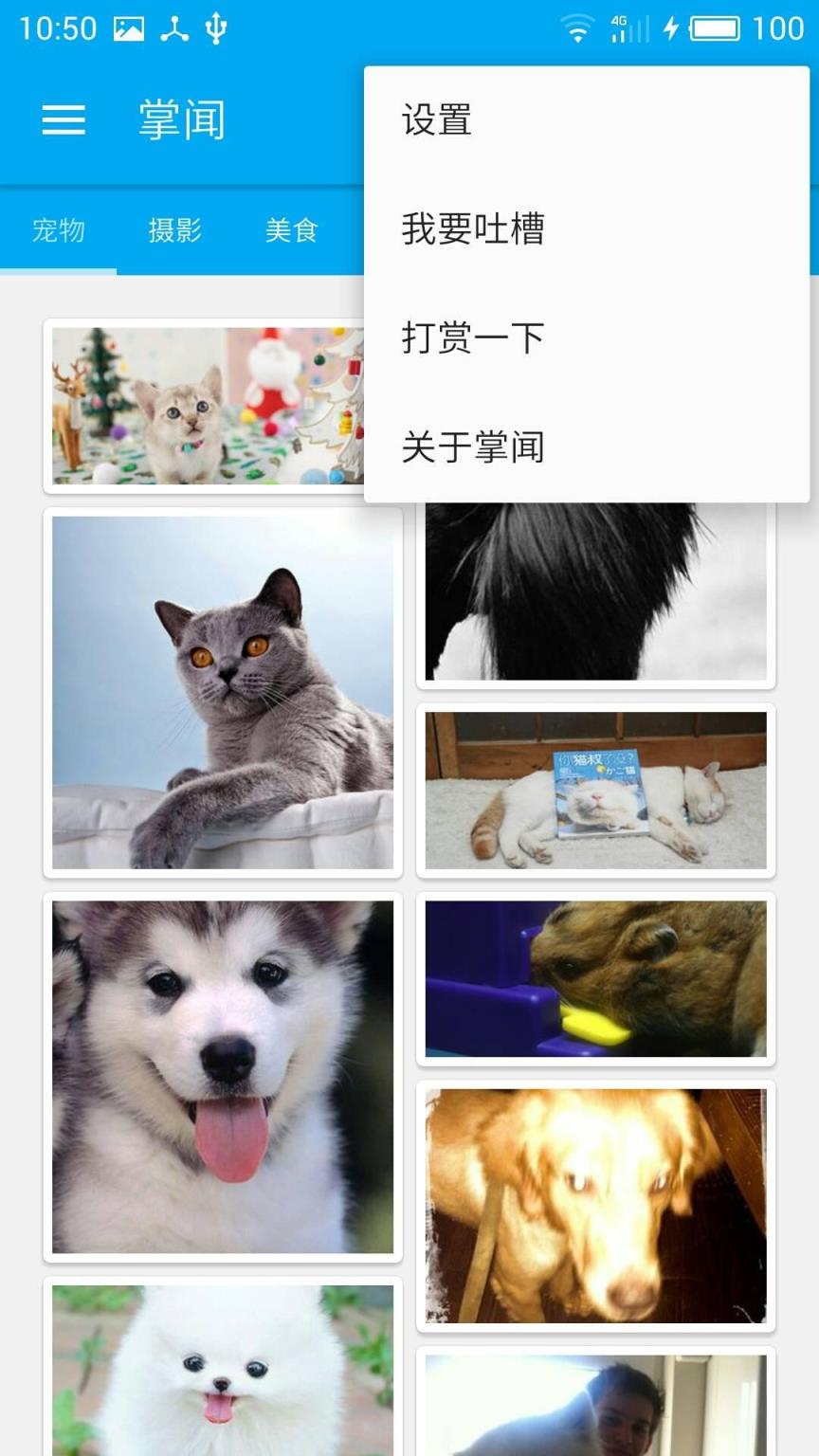Screen dimensions: 819x1456
Task: Click the 掌闻 app title
Action: 178,119
